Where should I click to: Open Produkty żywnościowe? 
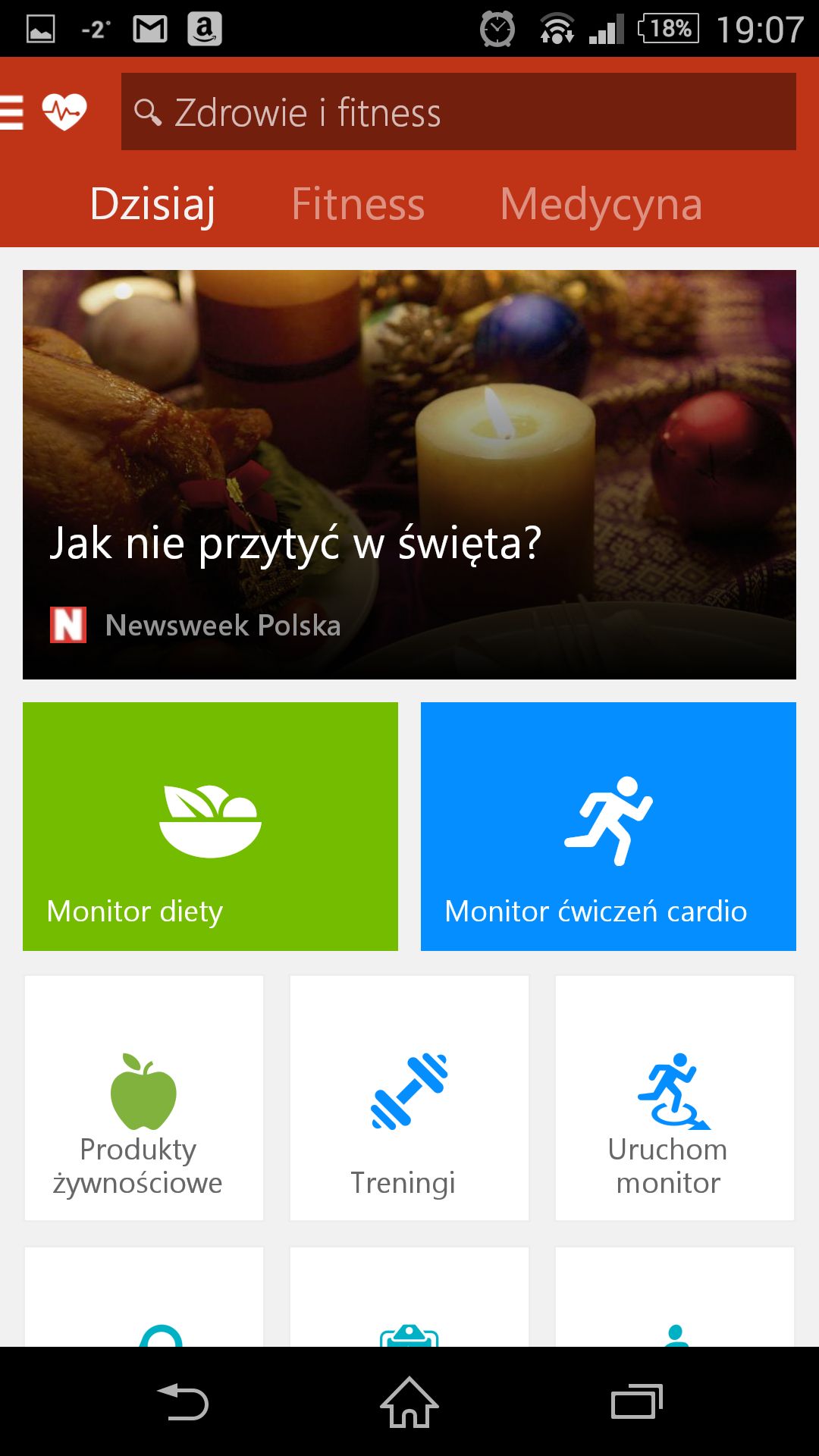(144, 1098)
